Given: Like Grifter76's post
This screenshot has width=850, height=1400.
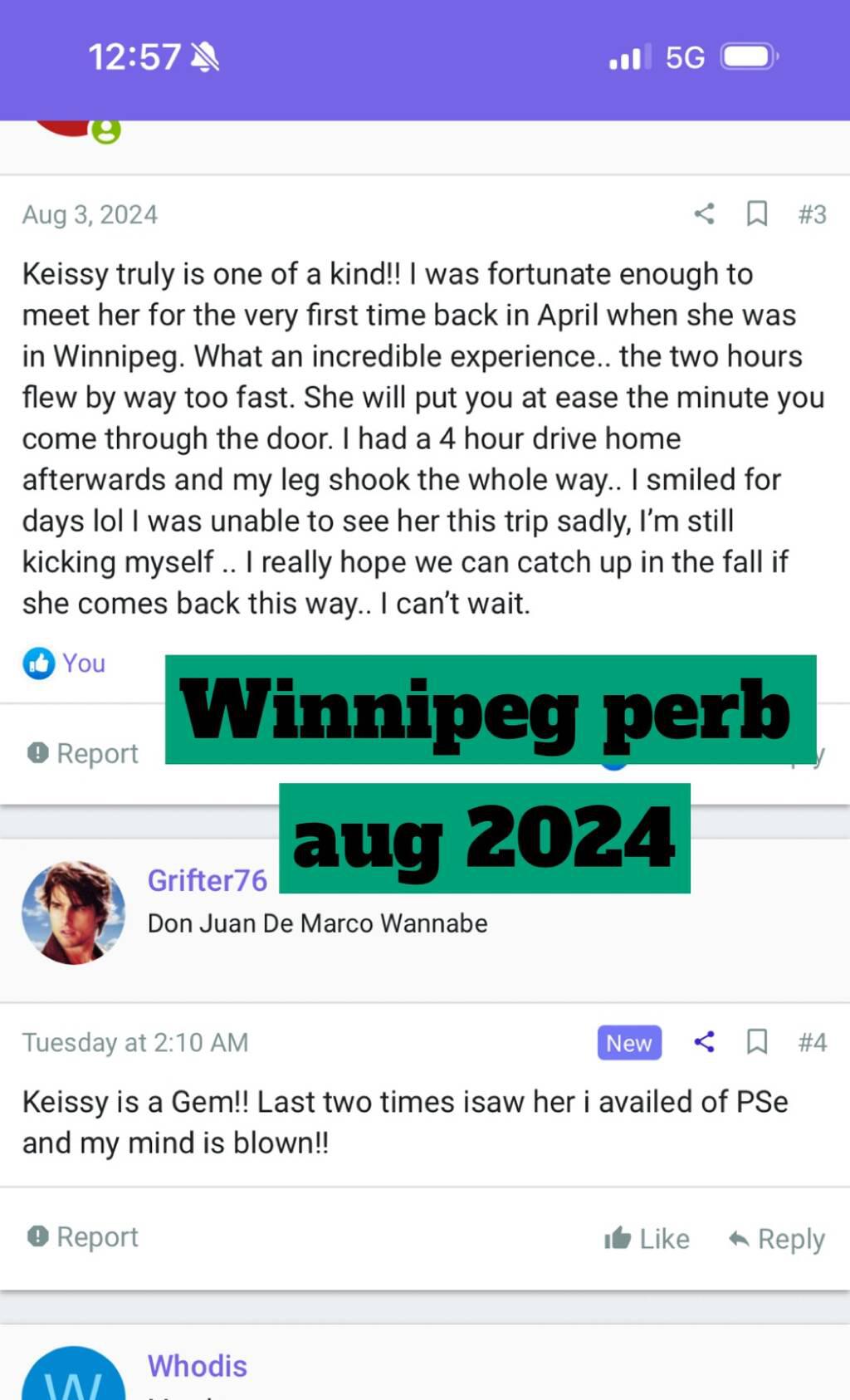Looking at the screenshot, I should tap(647, 1239).
